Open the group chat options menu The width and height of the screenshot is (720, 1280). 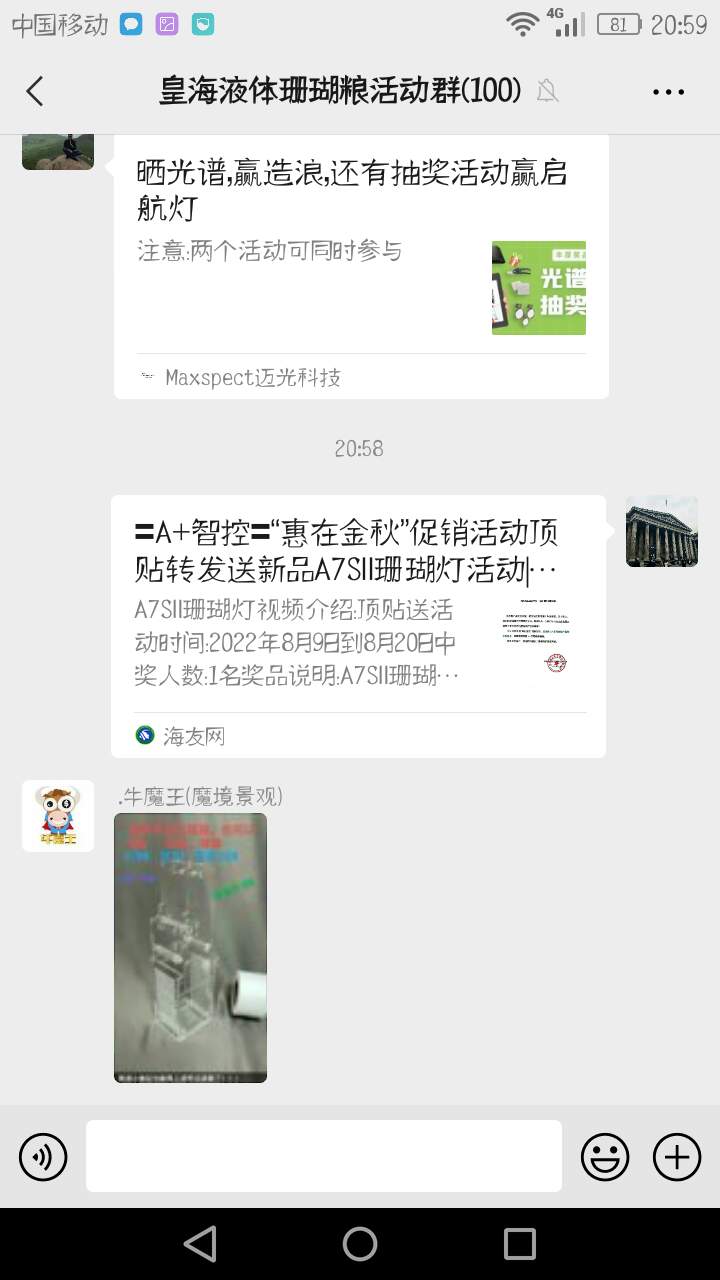click(x=668, y=92)
